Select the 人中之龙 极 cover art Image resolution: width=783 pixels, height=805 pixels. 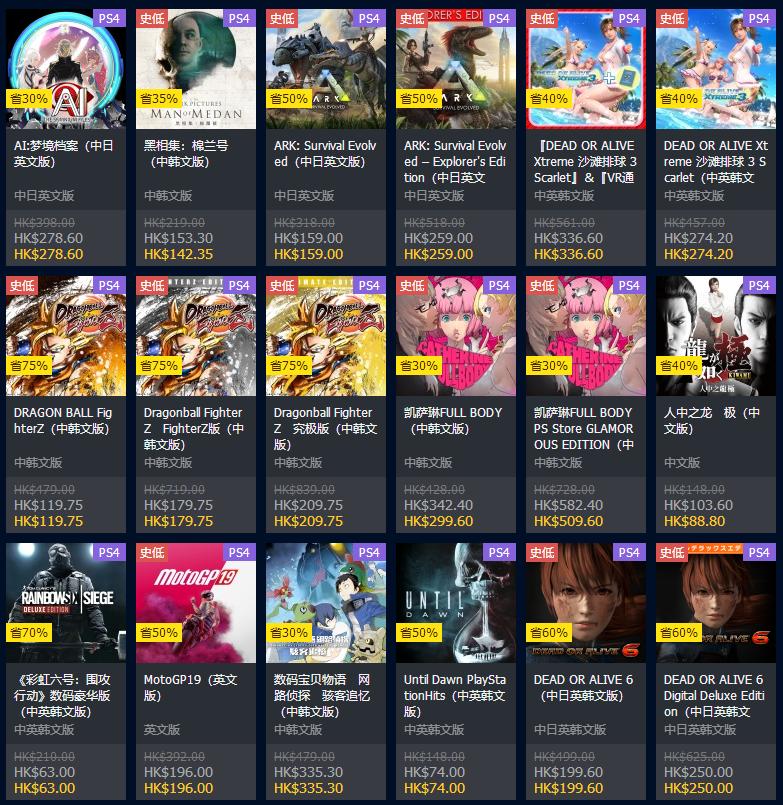pyautogui.click(x=718, y=336)
